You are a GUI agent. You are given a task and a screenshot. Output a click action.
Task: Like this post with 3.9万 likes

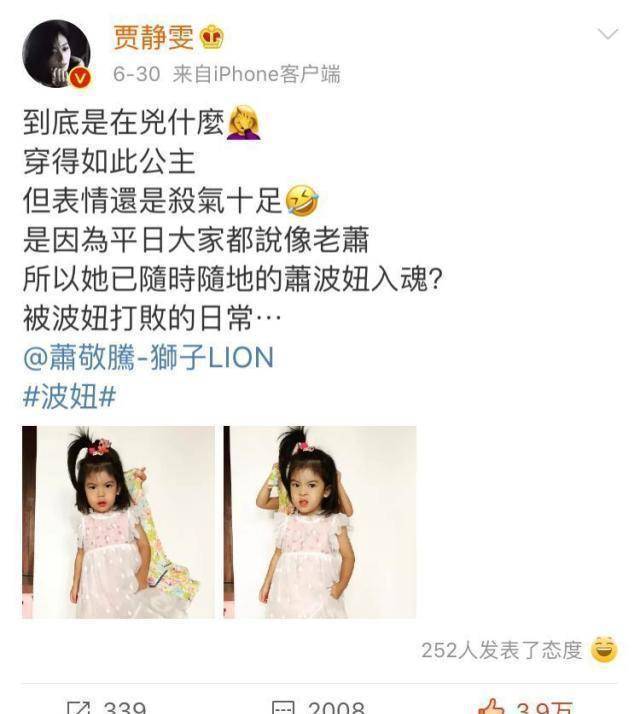525,706
